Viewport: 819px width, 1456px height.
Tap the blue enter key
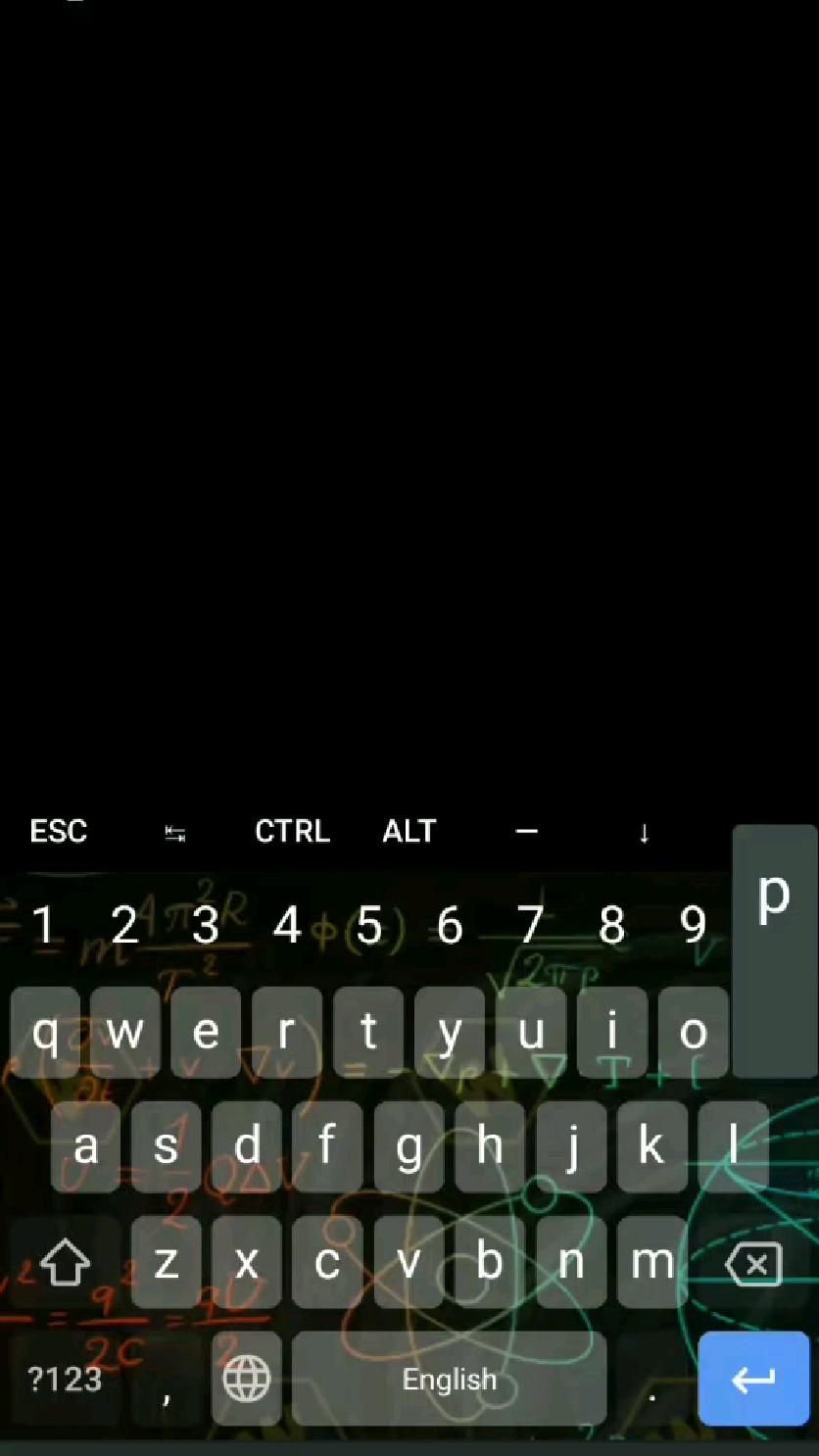click(753, 1380)
